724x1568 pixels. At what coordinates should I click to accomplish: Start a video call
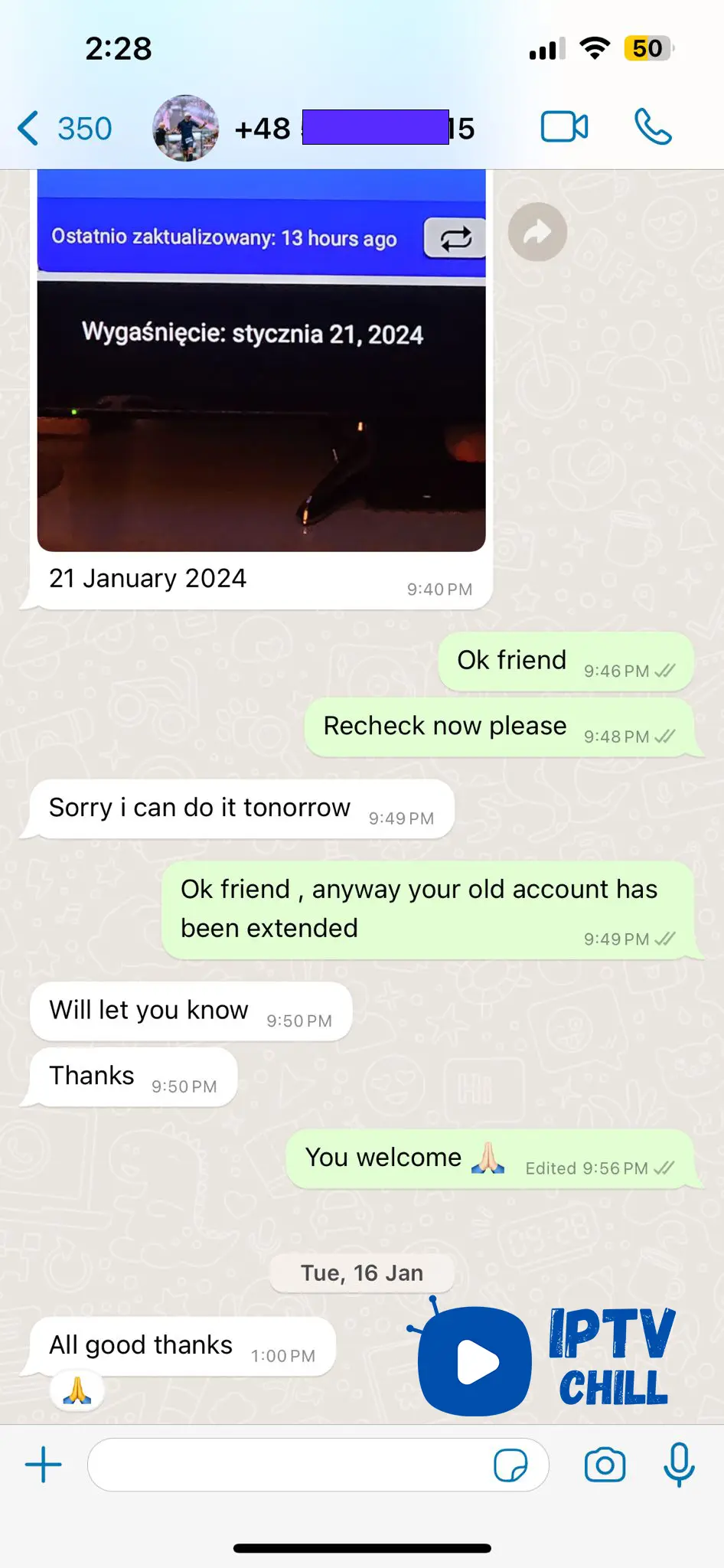coord(564,127)
